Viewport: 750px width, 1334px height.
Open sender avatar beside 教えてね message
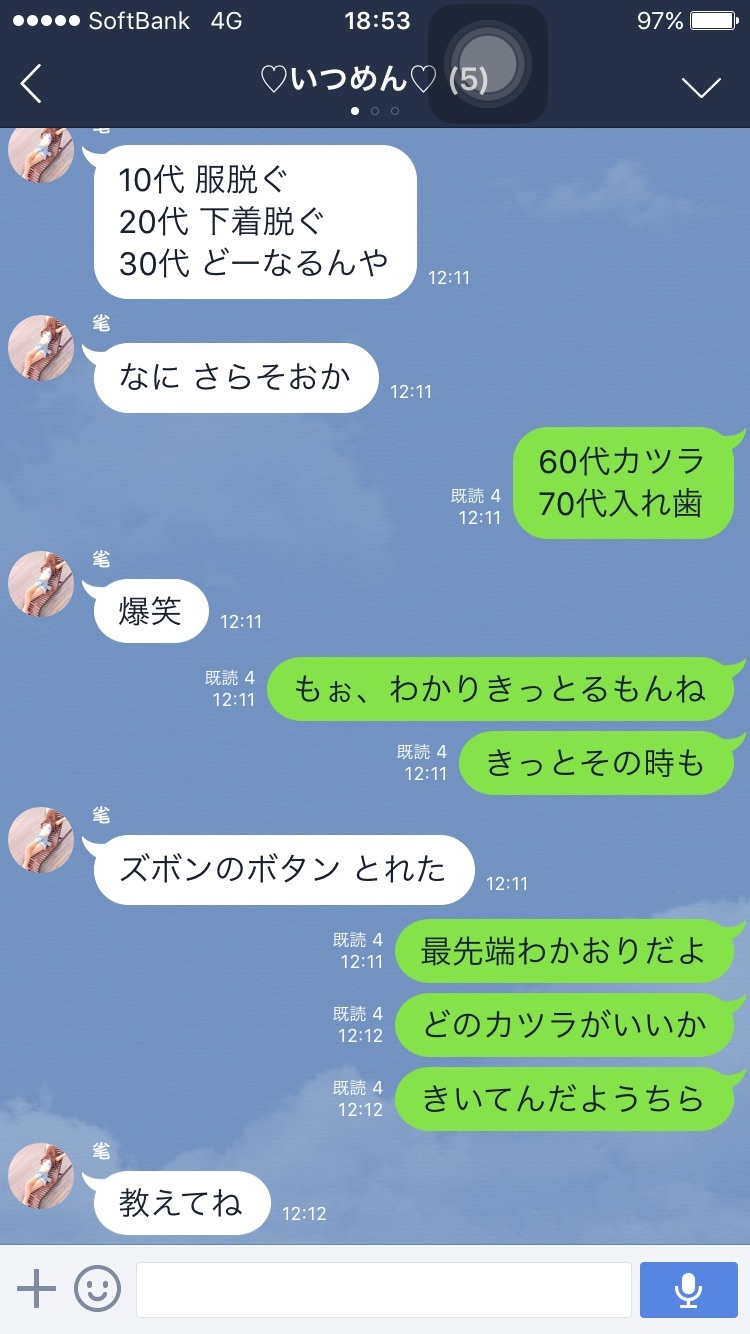point(41,1175)
